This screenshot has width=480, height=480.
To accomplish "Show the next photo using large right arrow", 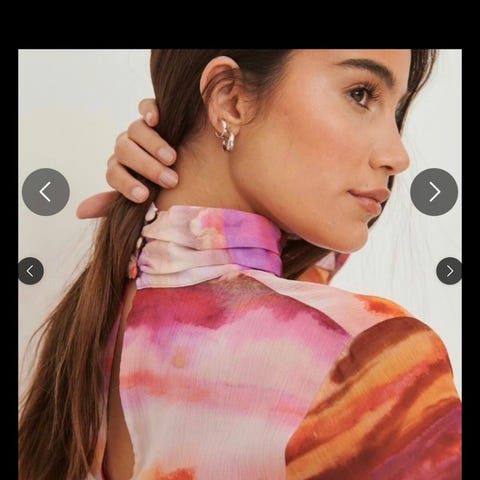I will [x=434, y=192].
